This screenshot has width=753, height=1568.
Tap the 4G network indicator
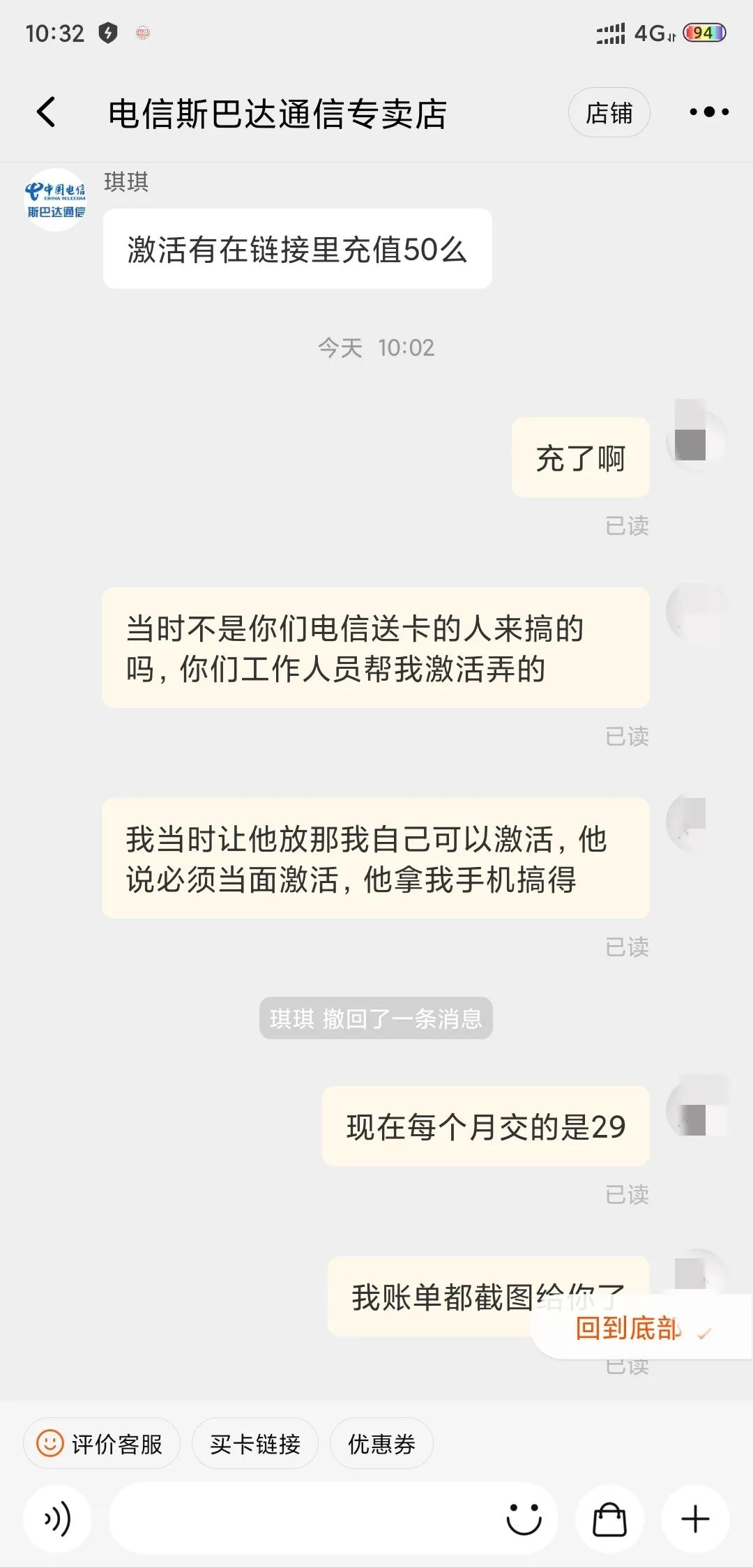click(x=649, y=32)
